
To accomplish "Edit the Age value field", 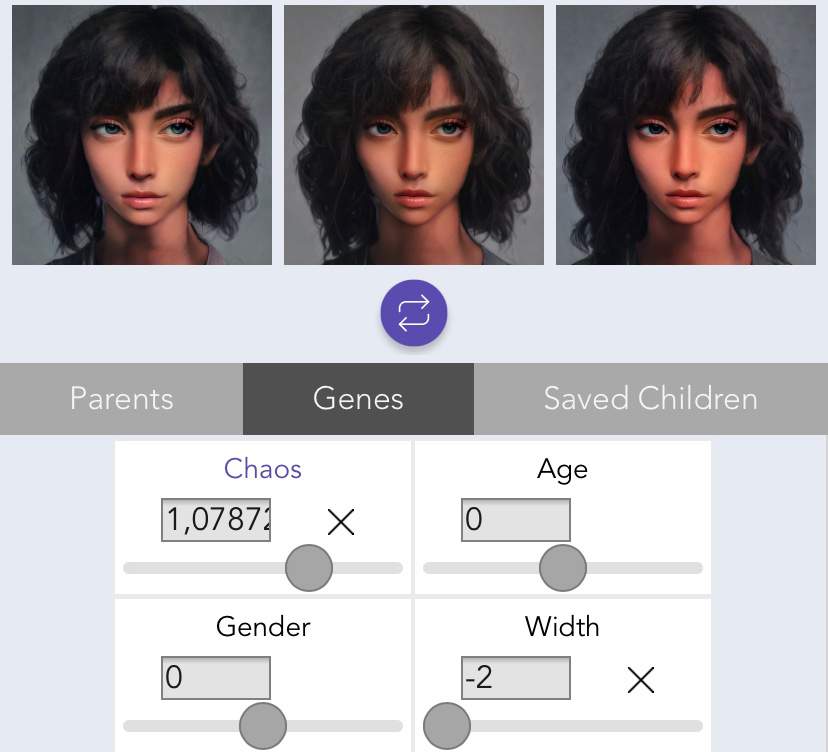I will (515, 520).
